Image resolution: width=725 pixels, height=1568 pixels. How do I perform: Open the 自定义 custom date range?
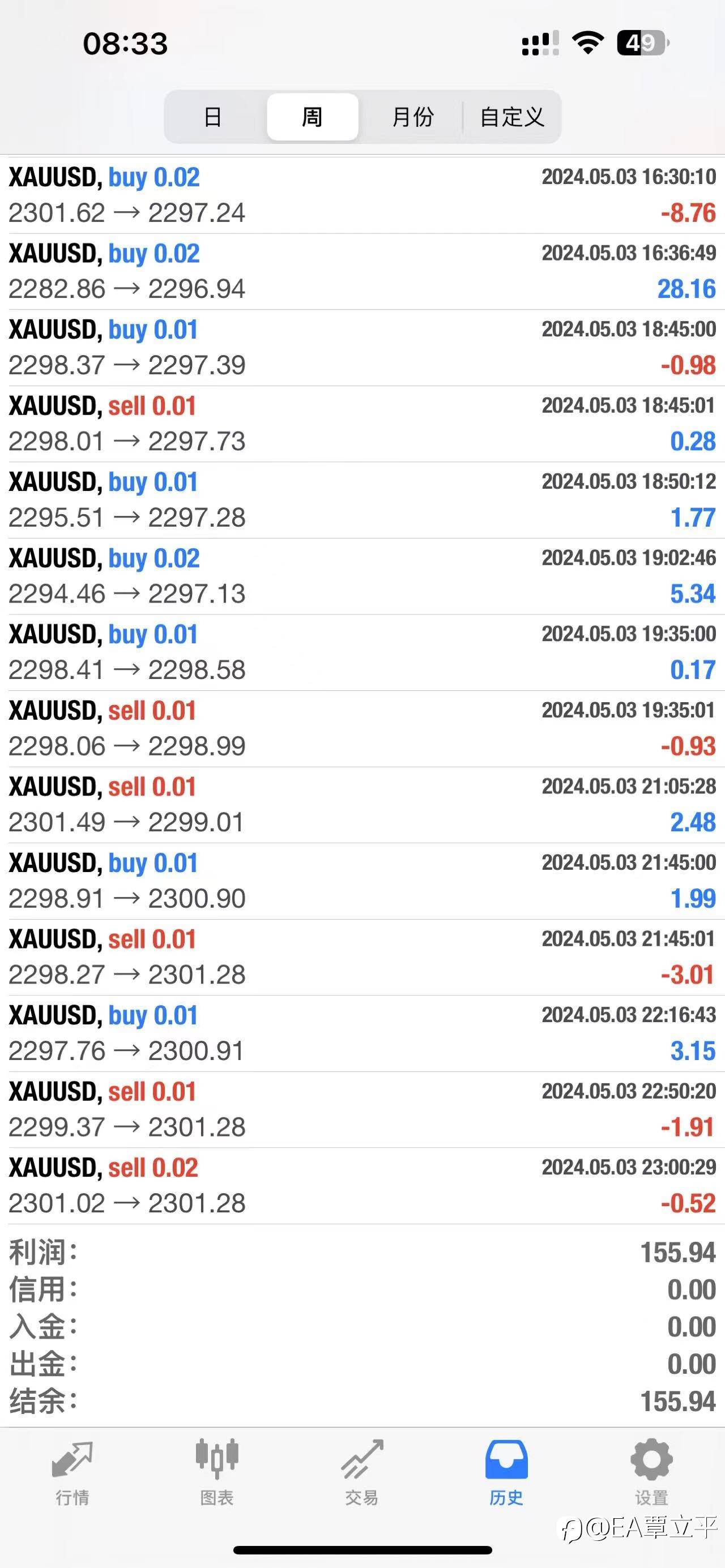511,117
